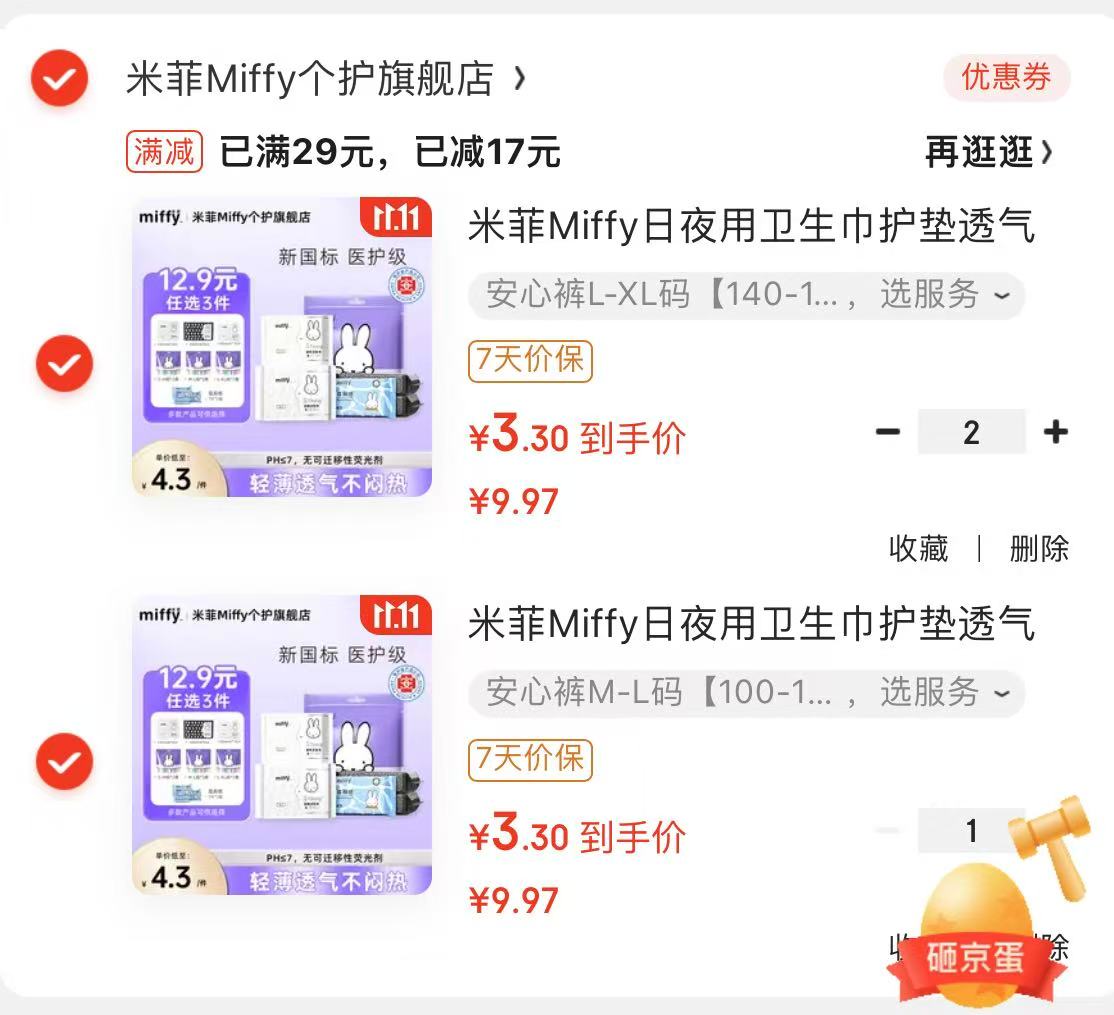Edit the quantity field showing 2
This screenshot has width=1114, height=1015.
[971, 432]
